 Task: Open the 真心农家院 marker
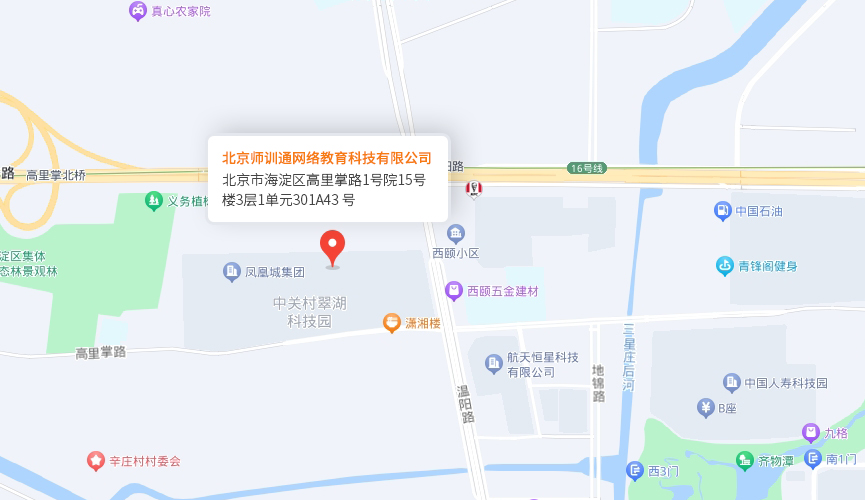tap(138, 11)
